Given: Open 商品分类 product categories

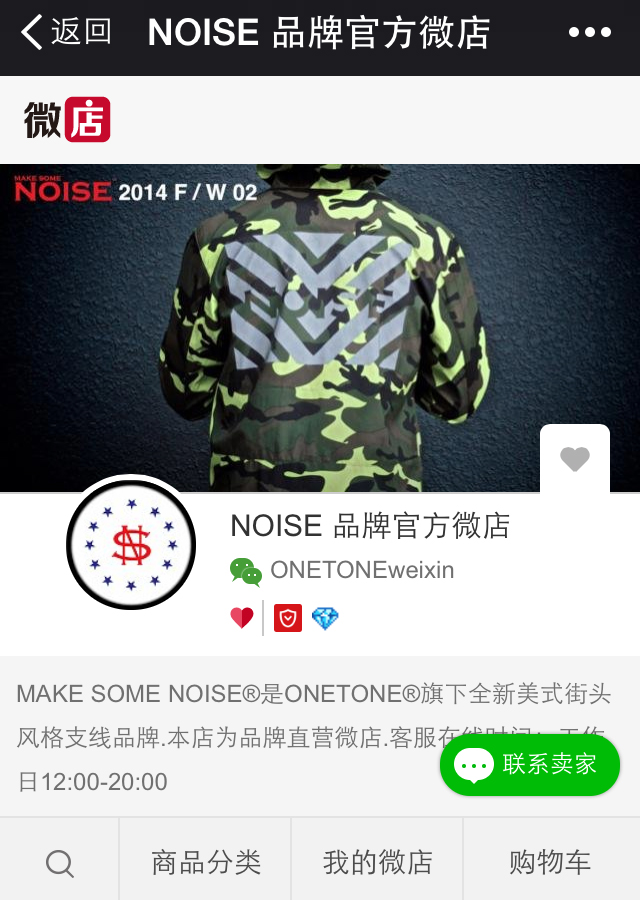Looking at the screenshot, I should tap(206, 862).
